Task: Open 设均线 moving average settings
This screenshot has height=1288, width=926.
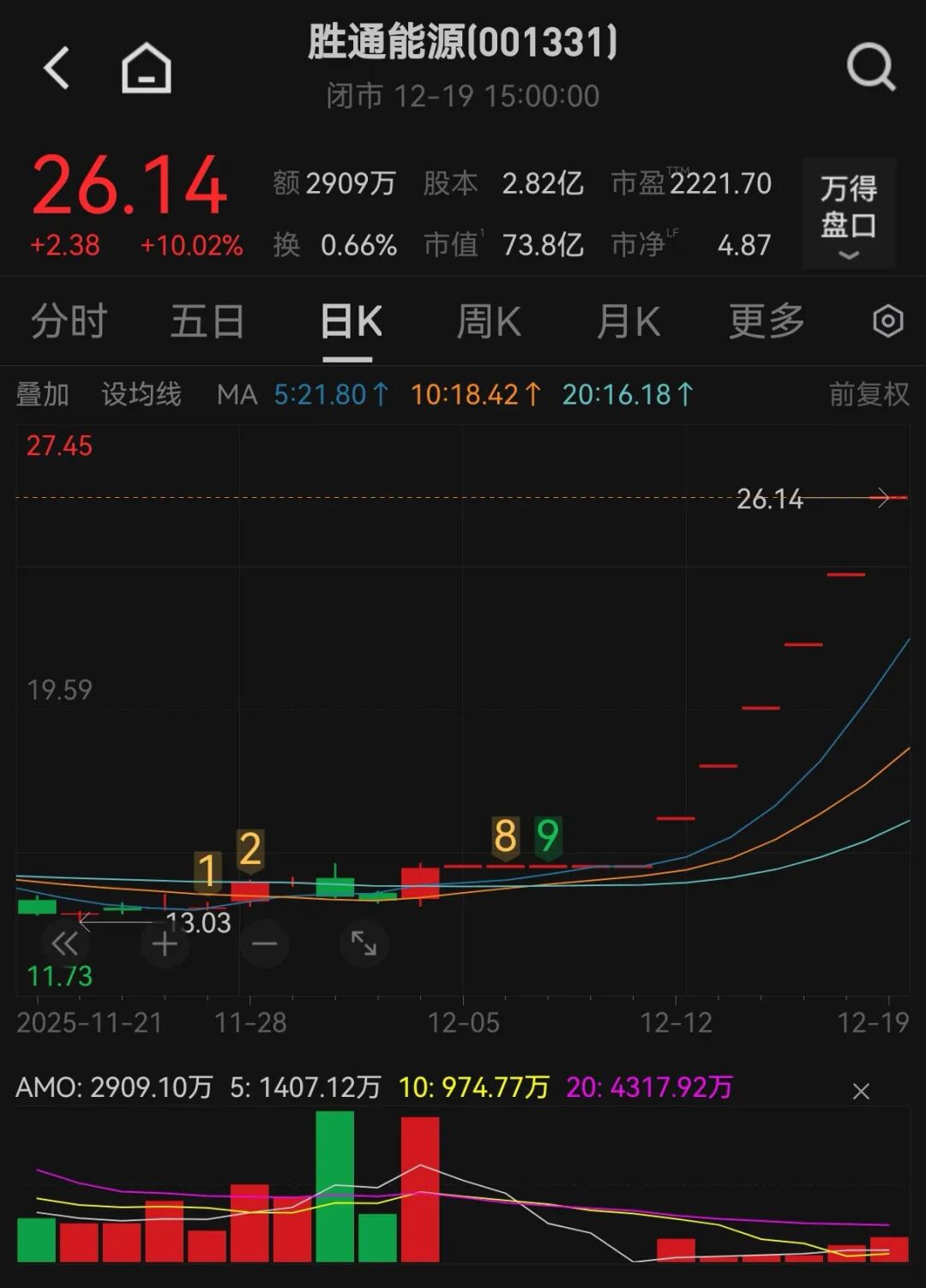Action: click(141, 394)
